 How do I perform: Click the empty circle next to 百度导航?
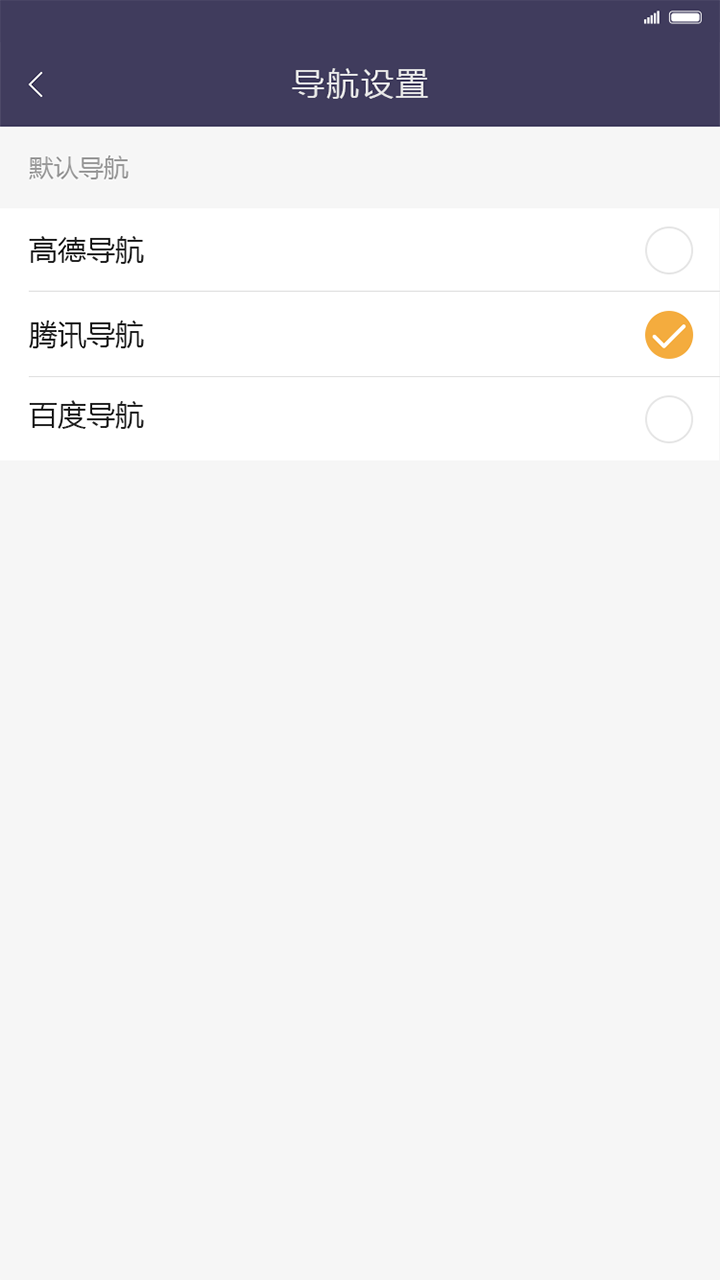[x=668, y=419]
